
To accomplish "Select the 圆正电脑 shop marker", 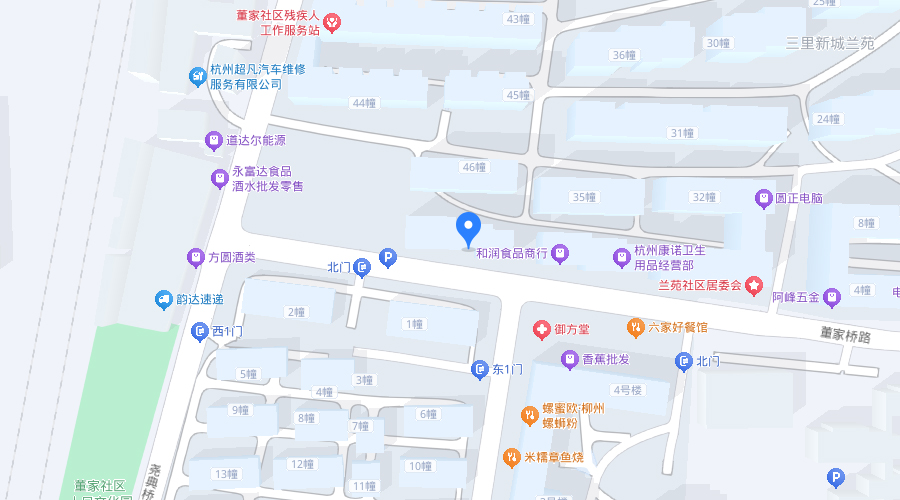I will click(763, 198).
